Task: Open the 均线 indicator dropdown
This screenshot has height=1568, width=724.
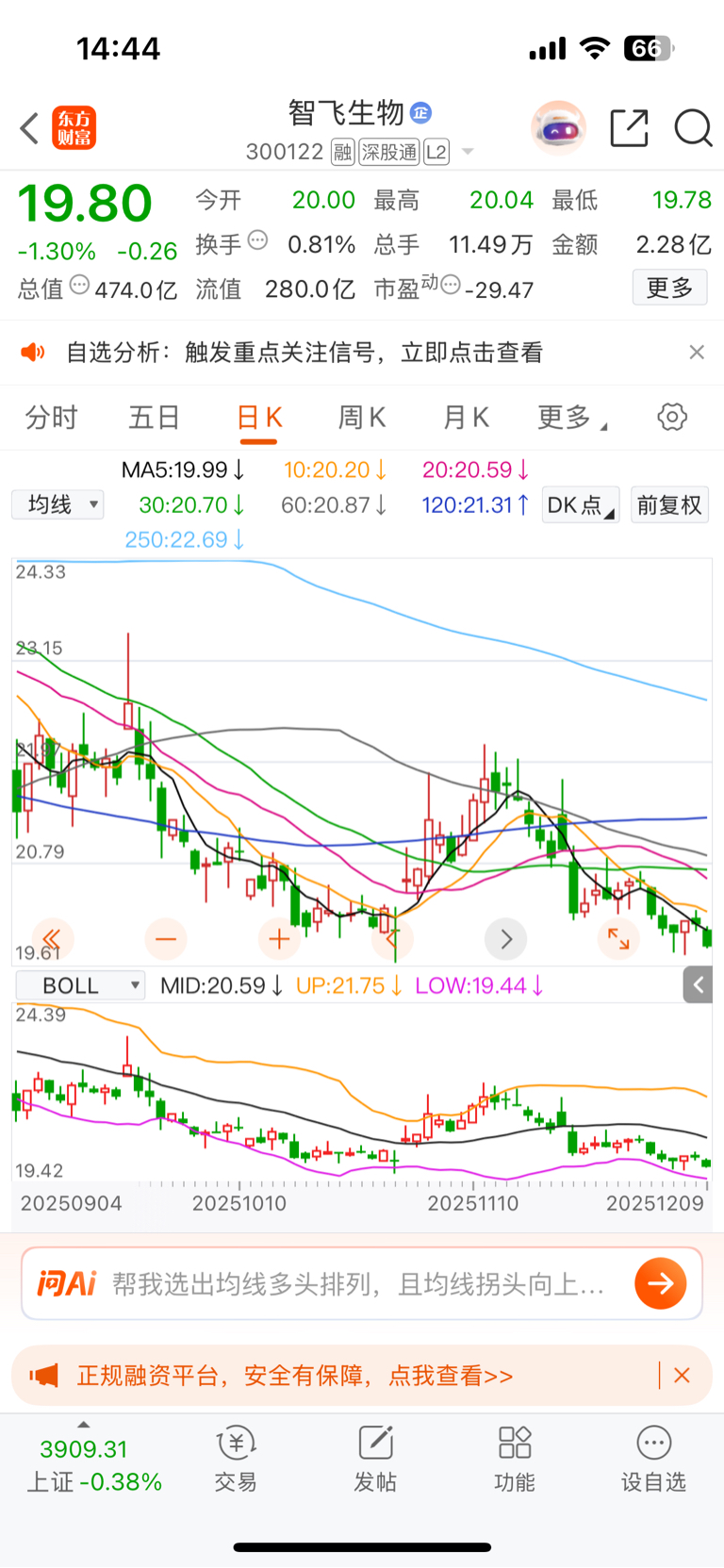Action: [x=58, y=505]
